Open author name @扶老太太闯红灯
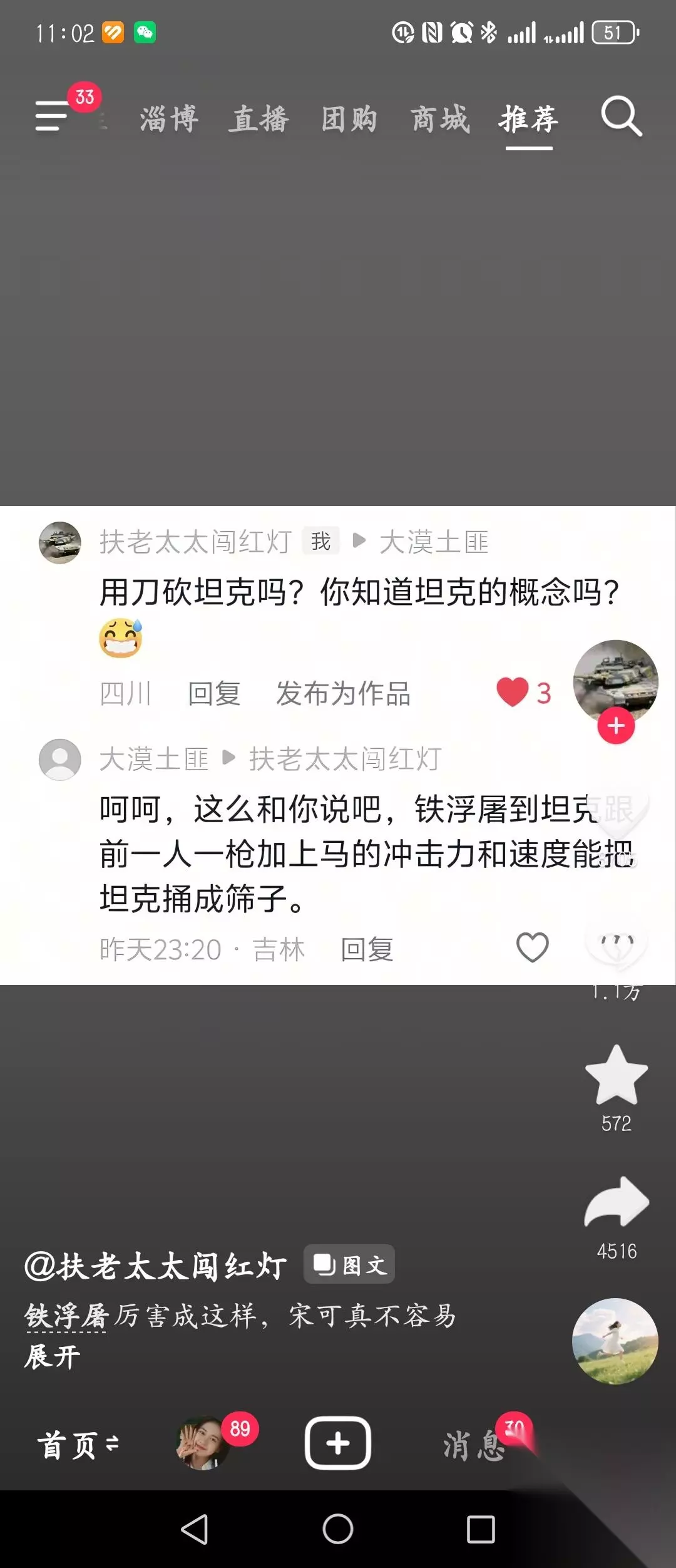676x1568 pixels. [155, 1266]
